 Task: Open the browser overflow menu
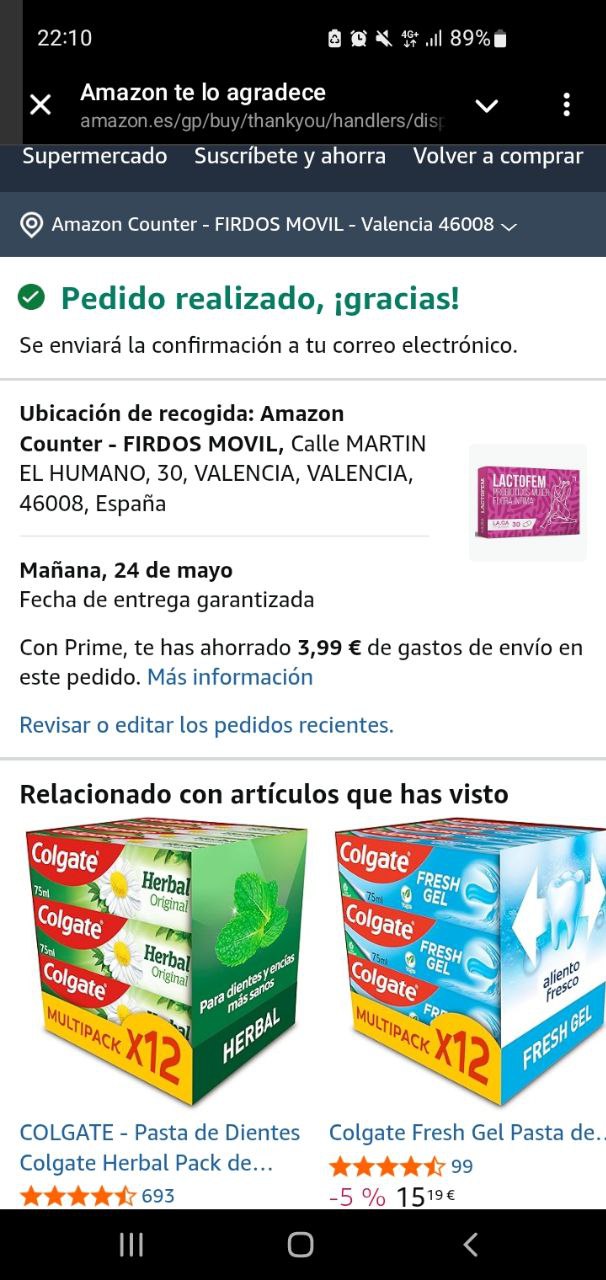point(566,105)
